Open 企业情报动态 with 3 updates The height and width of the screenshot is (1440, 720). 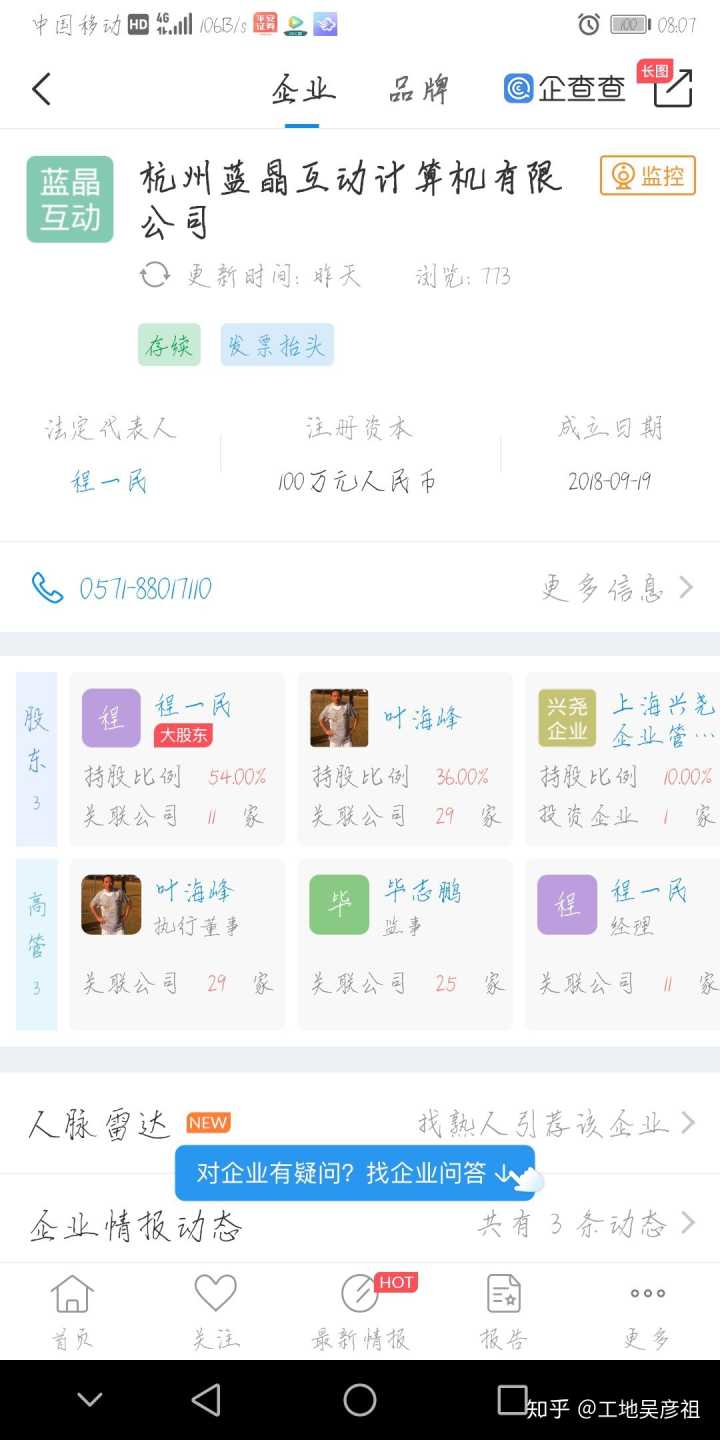point(360,1225)
